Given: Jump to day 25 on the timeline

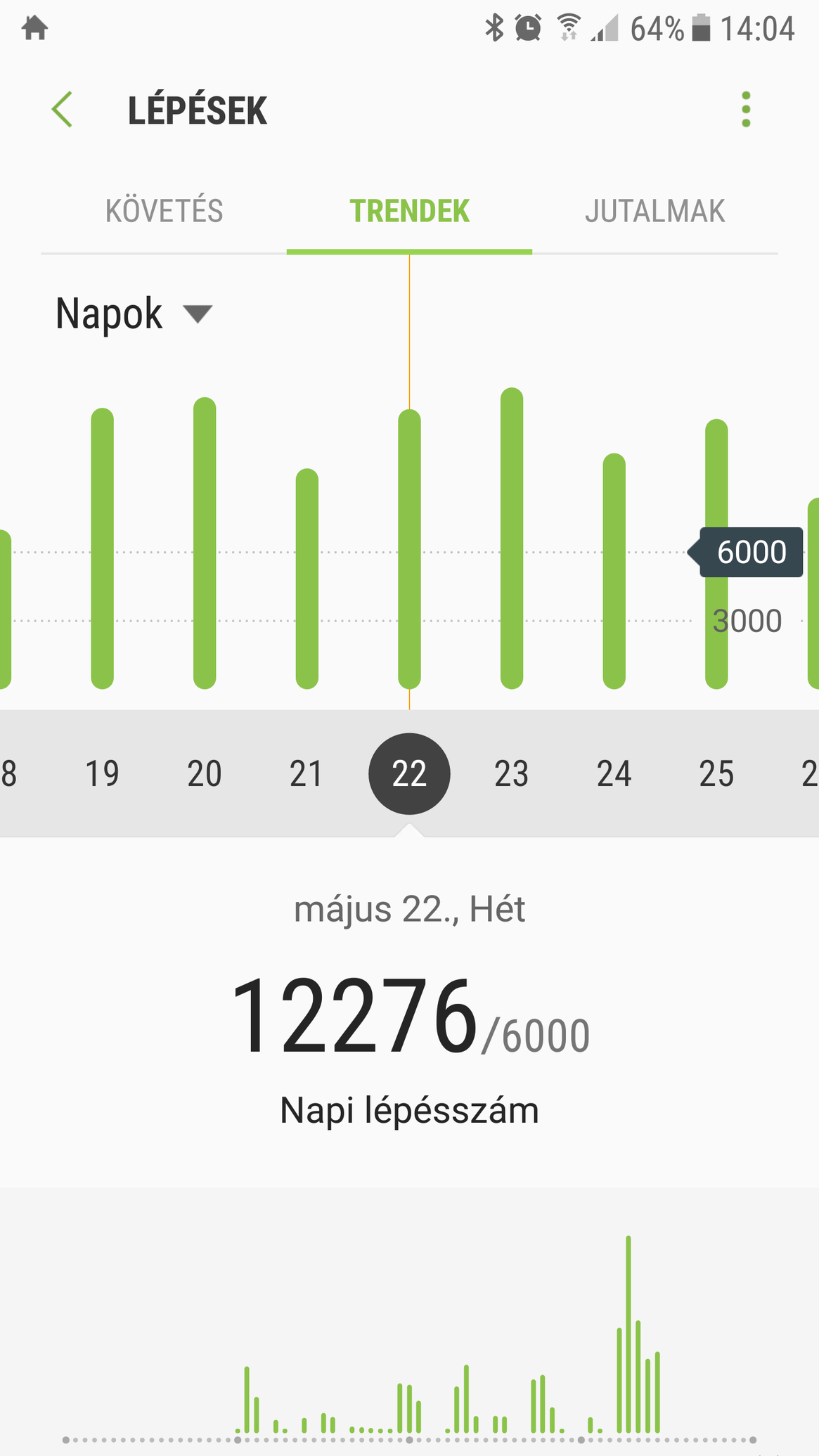Looking at the screenshot, I should click(x=716, y=773).
